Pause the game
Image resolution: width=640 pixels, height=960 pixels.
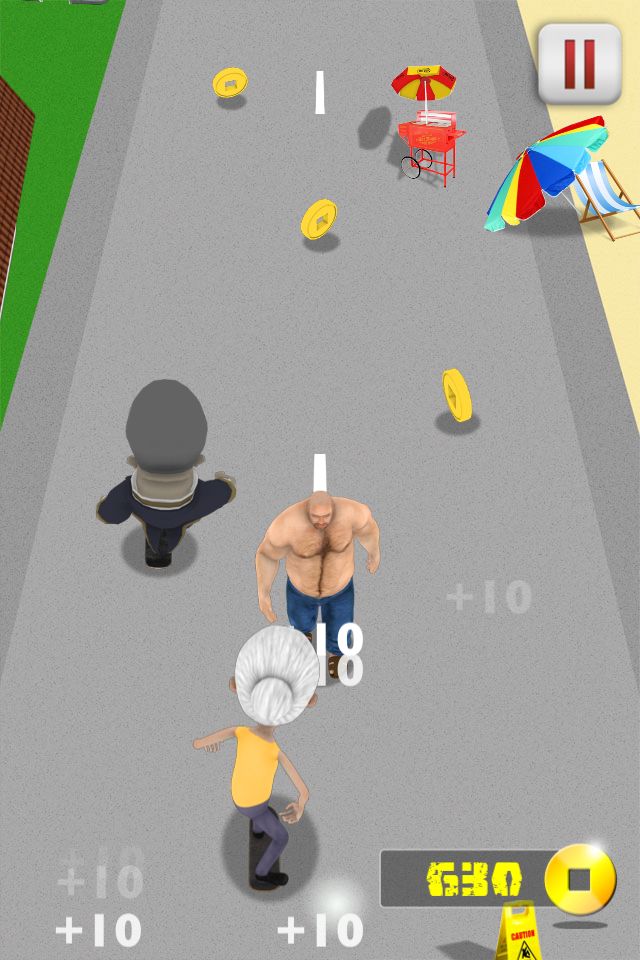click(x=580, y=64)
